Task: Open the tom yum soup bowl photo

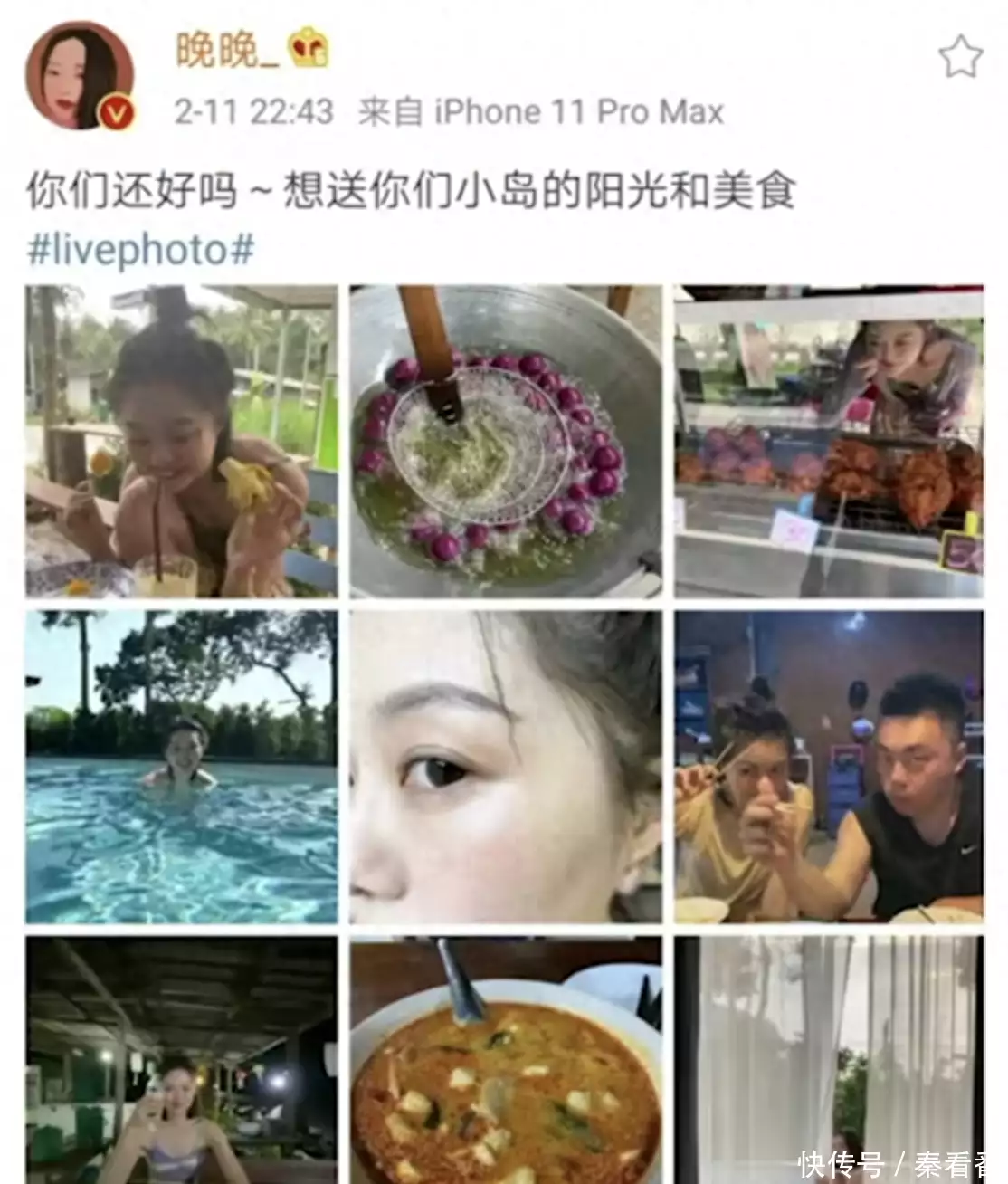Action: coord(506,1059)
